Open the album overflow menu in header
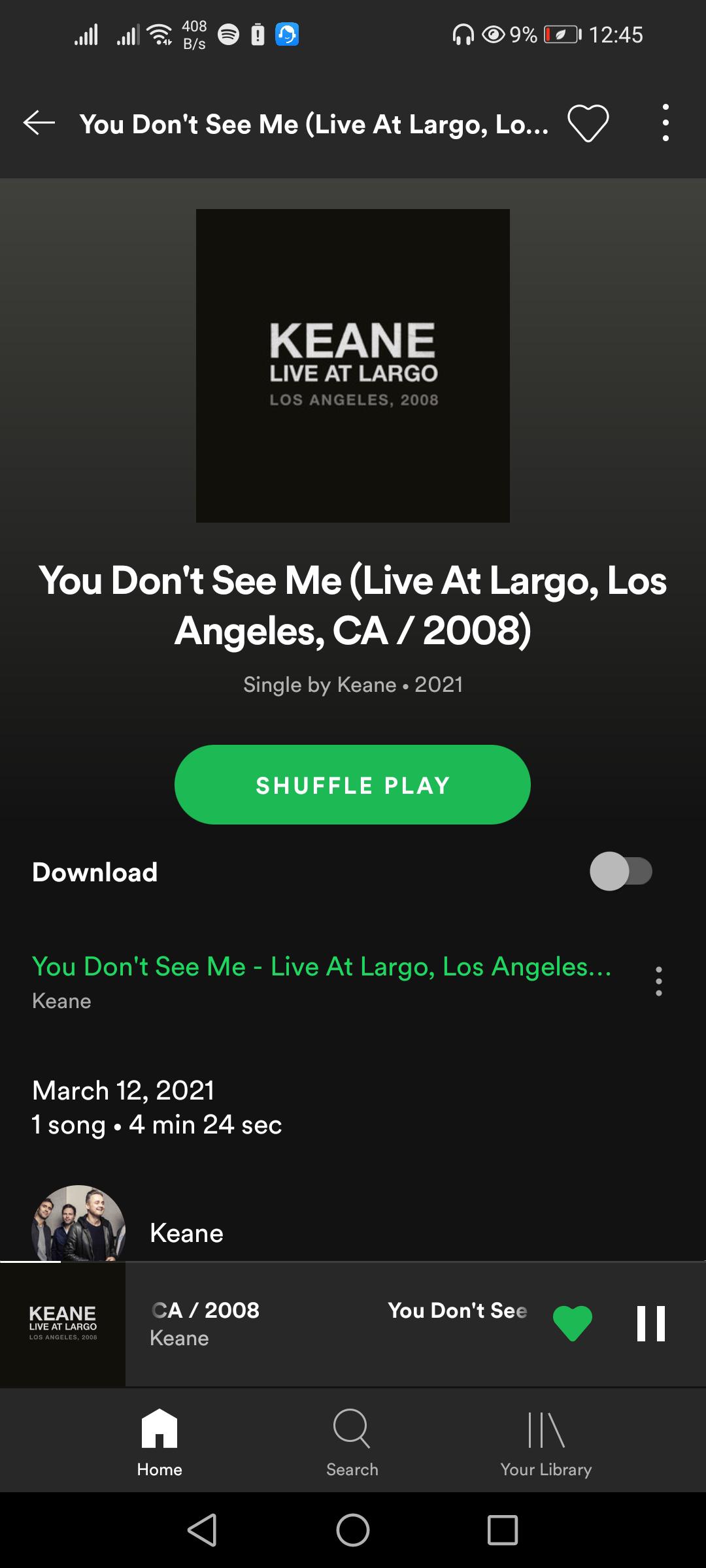The image size is (706, 1568). (665, 123)
